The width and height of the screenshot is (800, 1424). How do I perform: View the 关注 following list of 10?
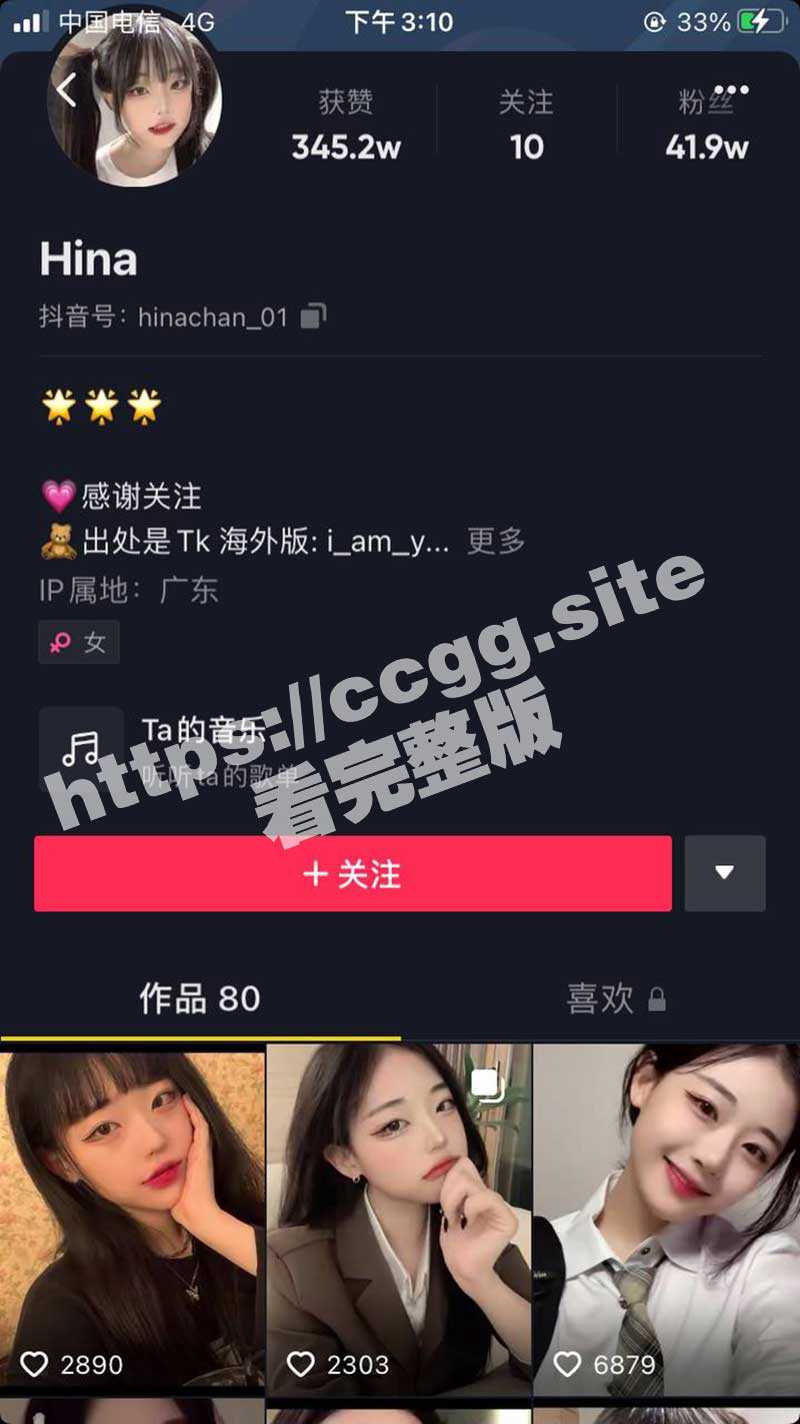pos(526,127)
